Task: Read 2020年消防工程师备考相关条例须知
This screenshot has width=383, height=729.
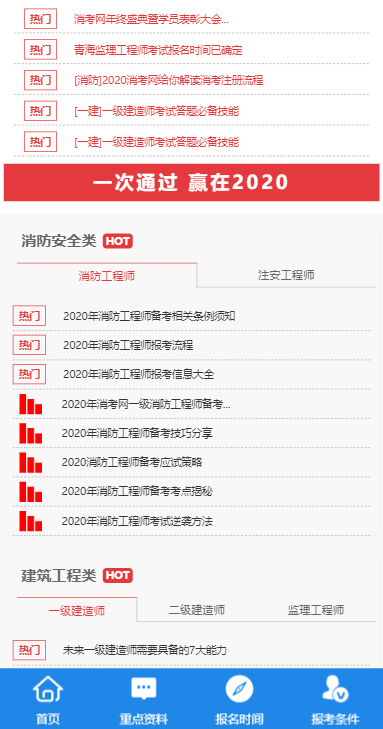Action: click(x=149, y=316)
